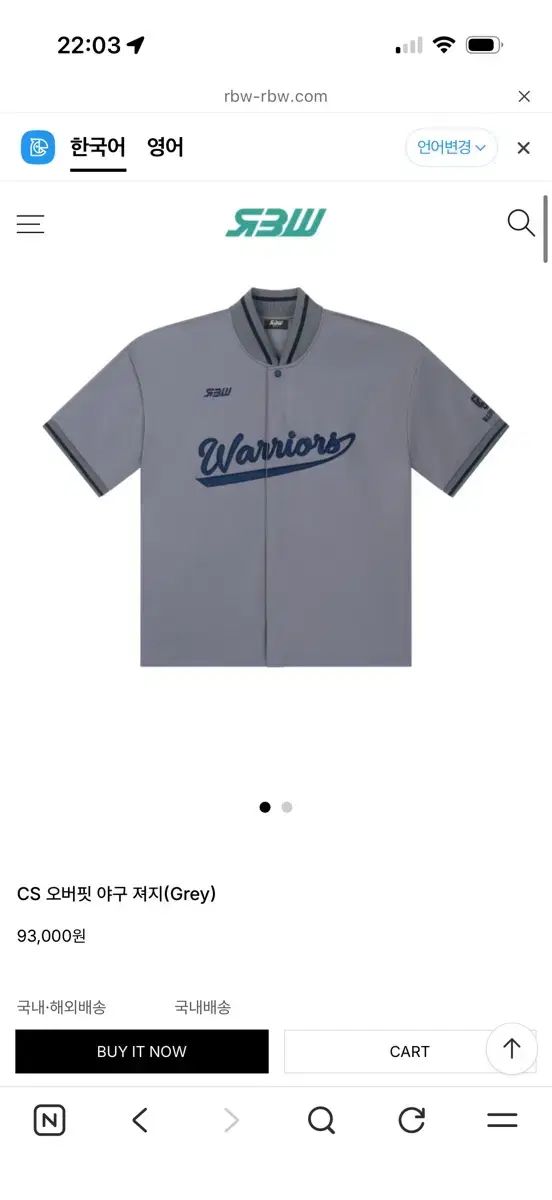
Task: Dismiss the translation bar
Action: pyautogui.click(x=523, y=148)
